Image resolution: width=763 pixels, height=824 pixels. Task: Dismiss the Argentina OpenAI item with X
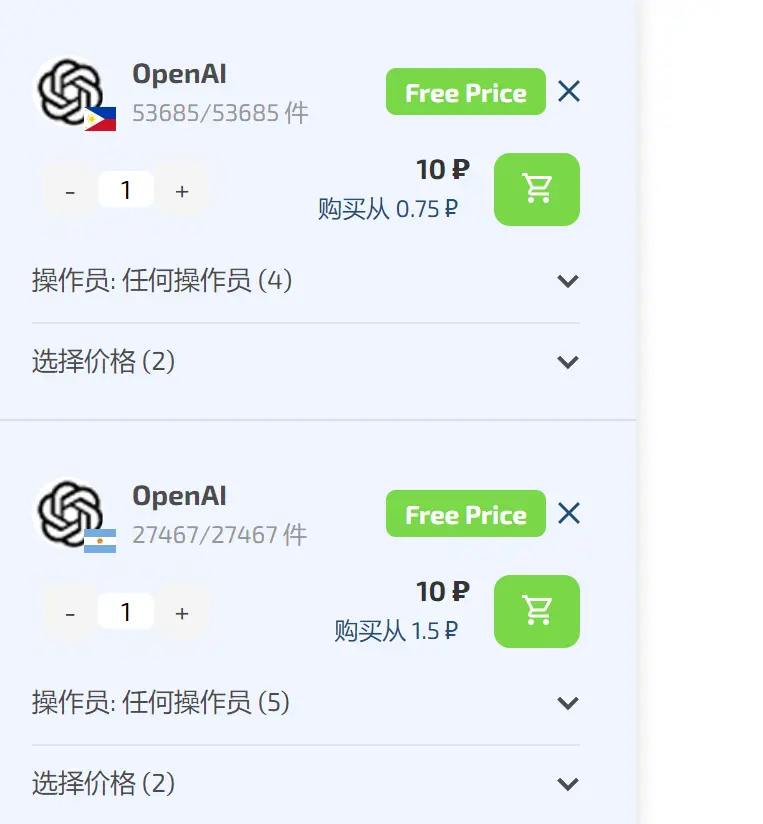click(568, 514)
